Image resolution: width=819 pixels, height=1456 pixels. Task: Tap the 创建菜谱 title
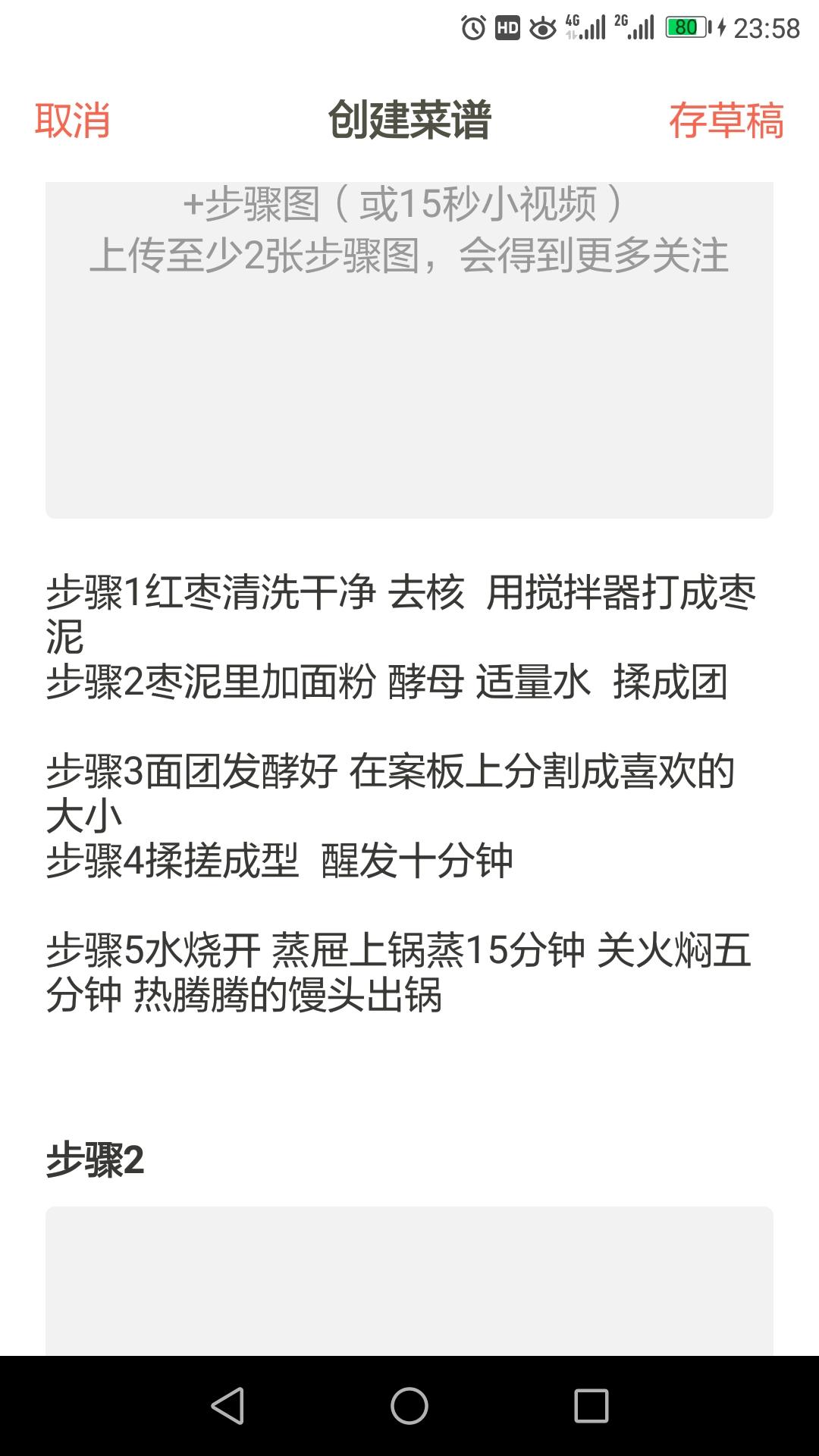click(x=409, y=121)
